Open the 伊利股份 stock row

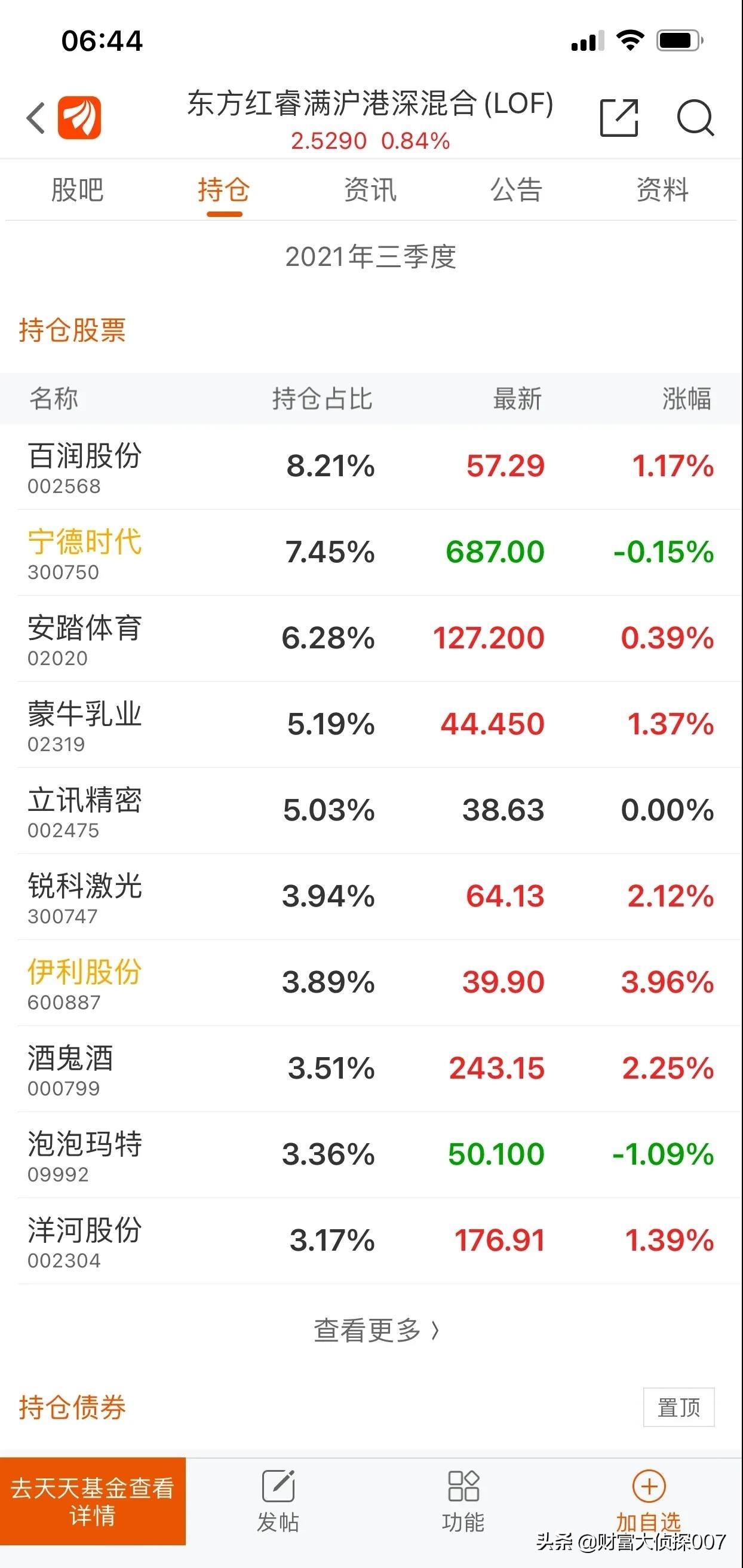coord(85,982)
